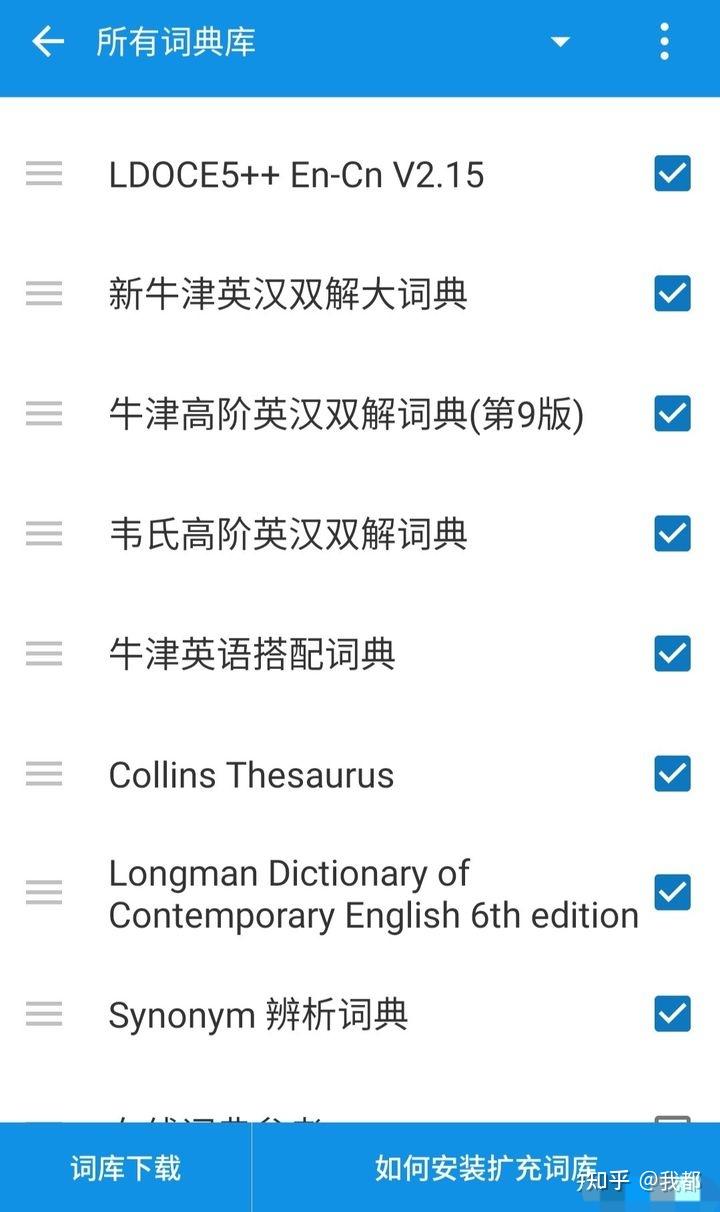
Task: Go back using the arrow icon
Action: point(47,42)
